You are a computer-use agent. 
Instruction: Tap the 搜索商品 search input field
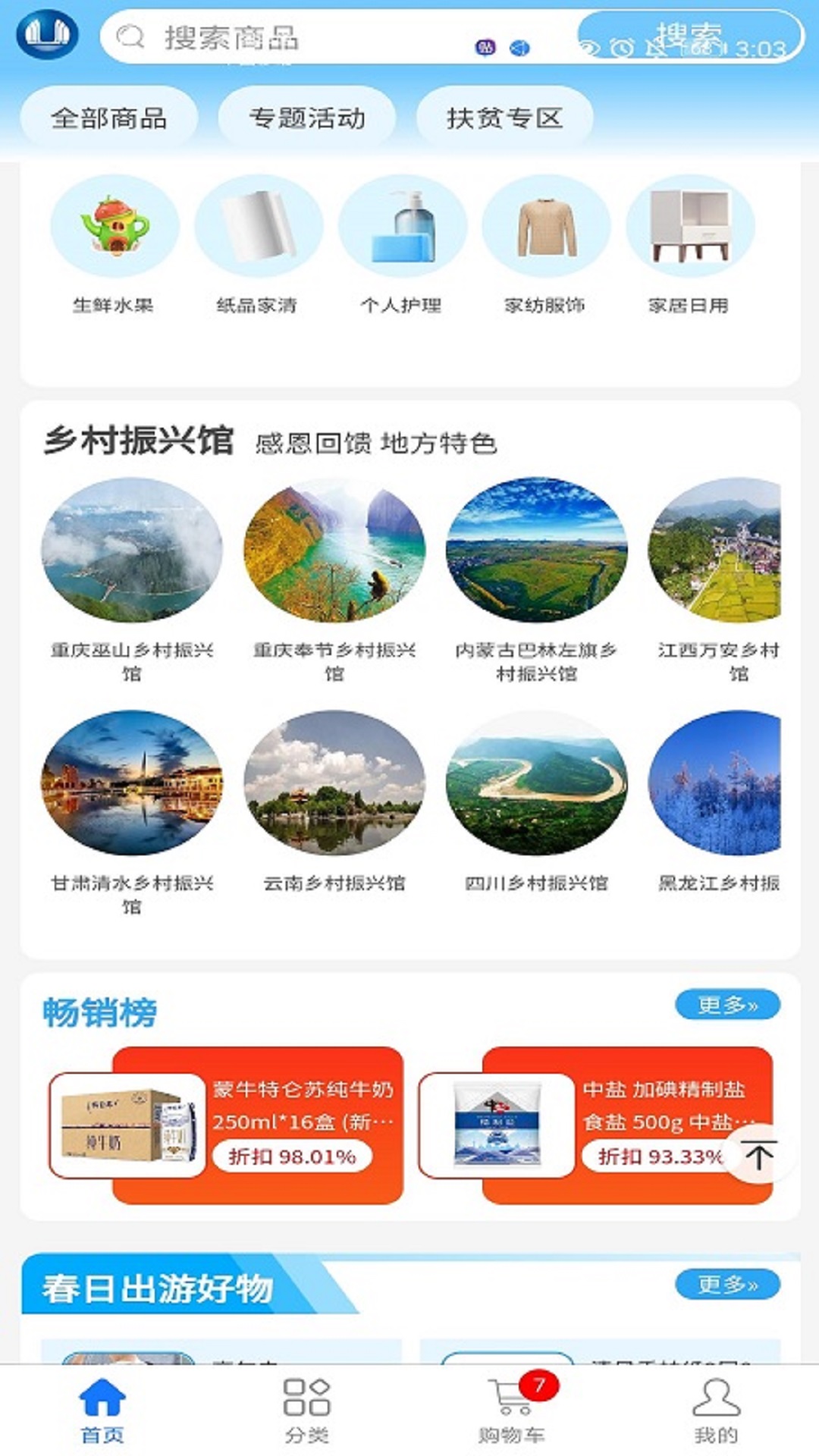[303, 39]
